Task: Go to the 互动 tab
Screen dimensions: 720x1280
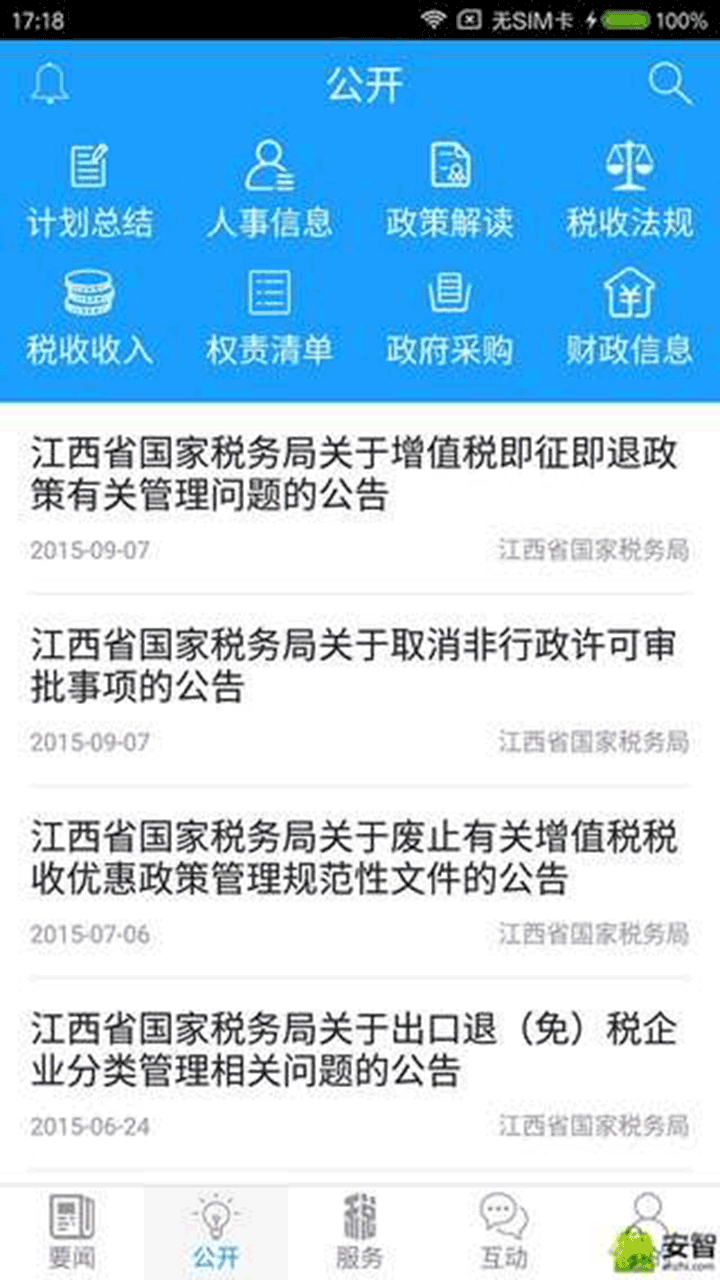Action: point(504,1232)
